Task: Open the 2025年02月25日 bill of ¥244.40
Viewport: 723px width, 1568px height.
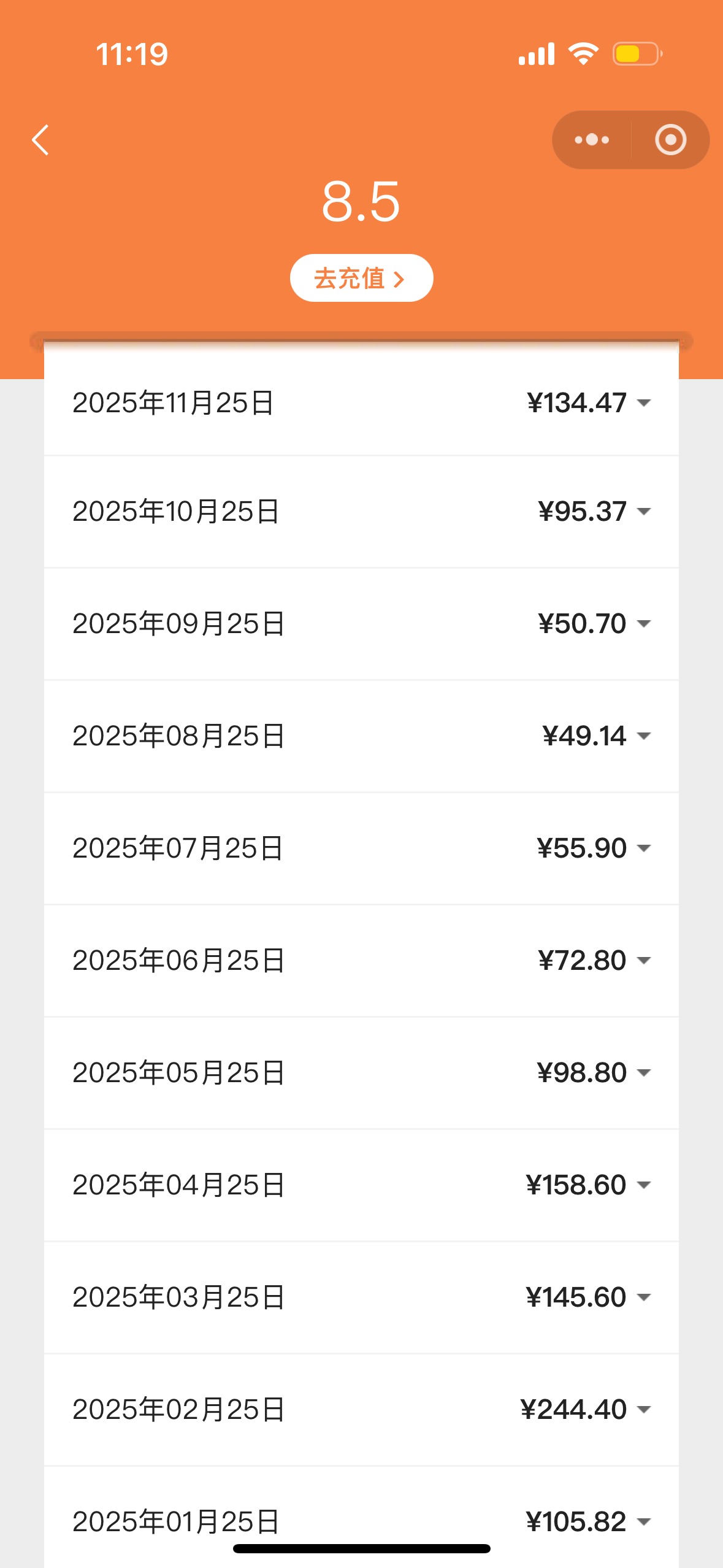Action: pos(643,1410)
